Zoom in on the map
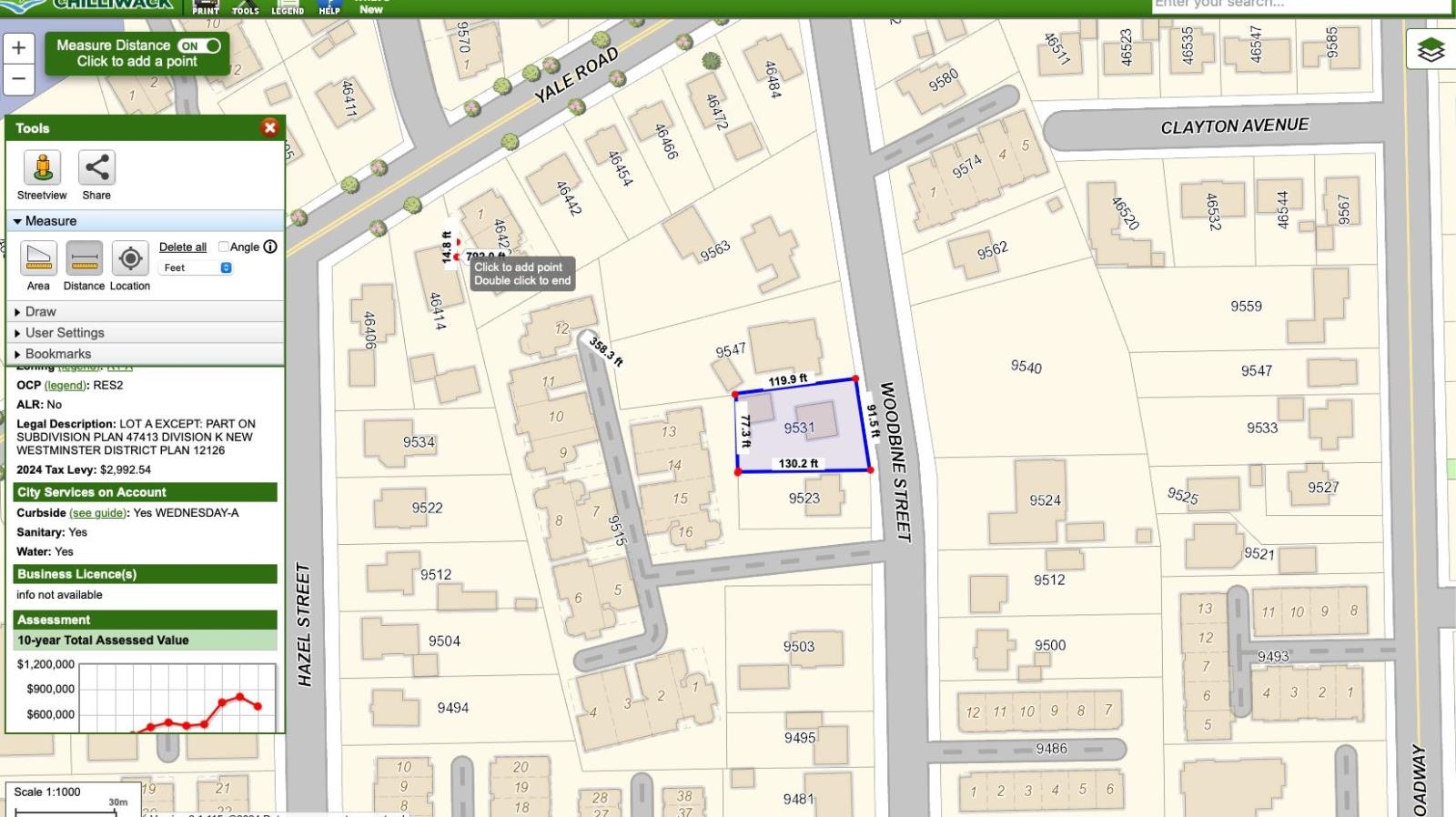The height and width of the screenshot is (817, 1456). point(18,48)
